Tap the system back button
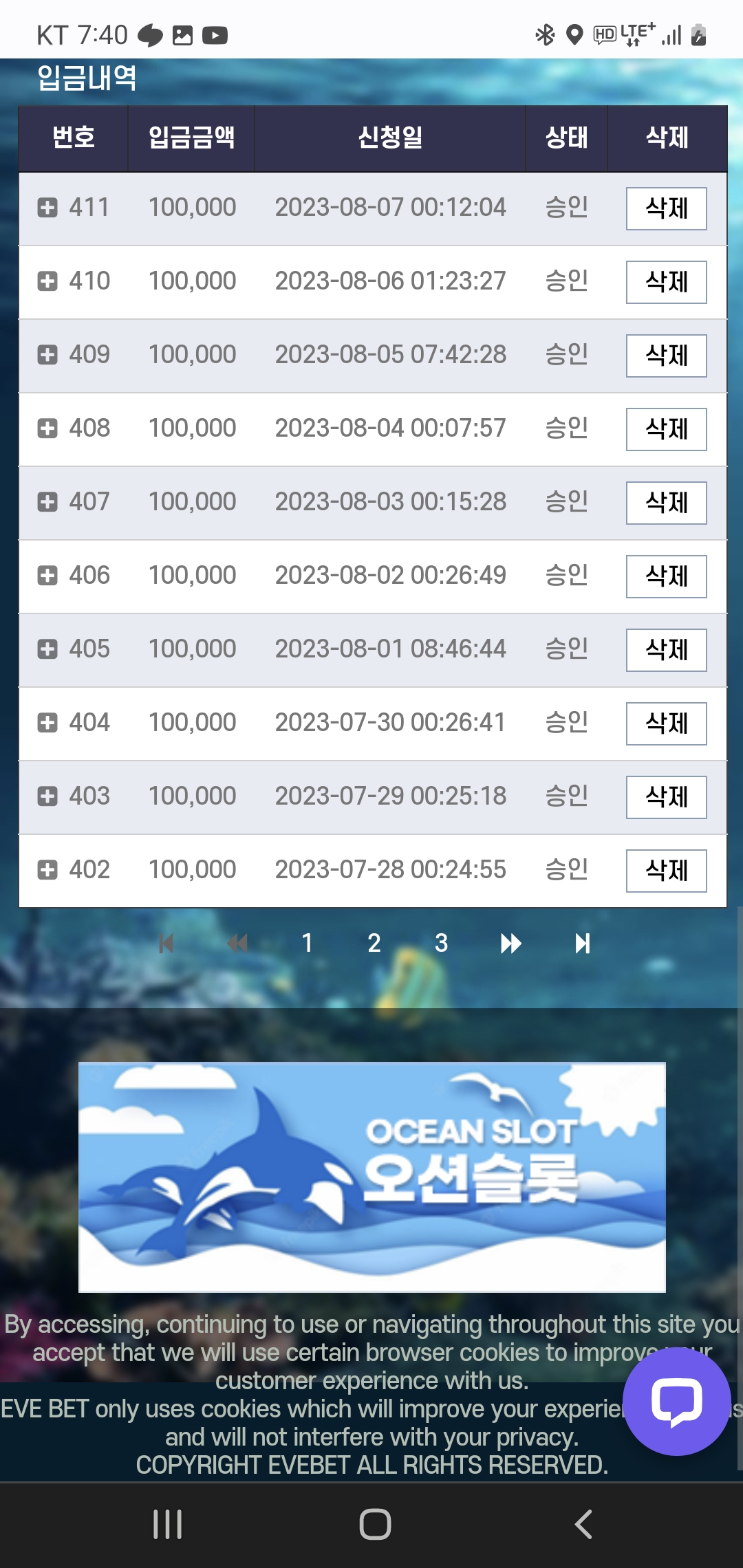This screenshot has width=743, height=1568. 583,1525
